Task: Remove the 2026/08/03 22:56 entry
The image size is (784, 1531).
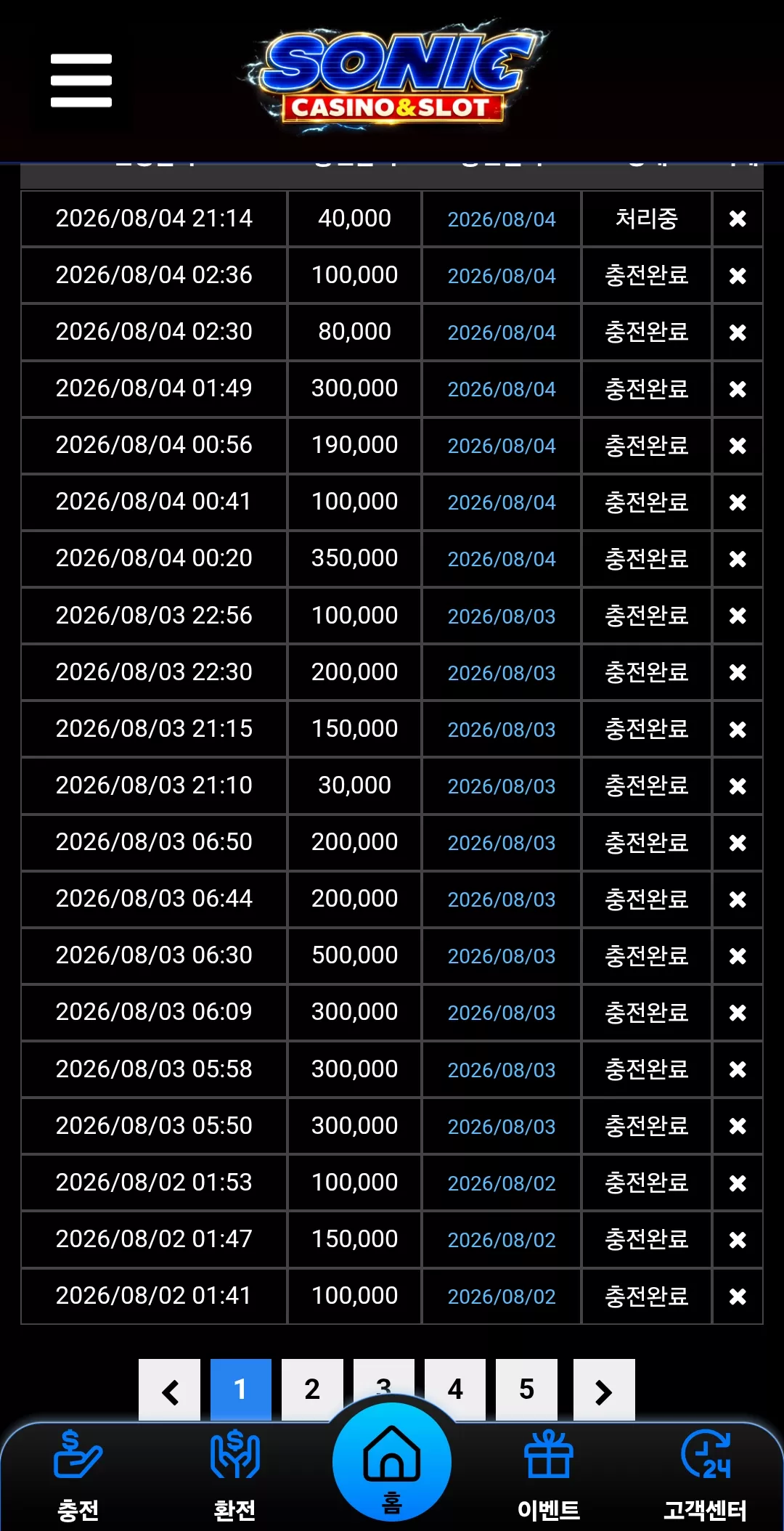Action: pyautogui.click(x=738, y=616)
